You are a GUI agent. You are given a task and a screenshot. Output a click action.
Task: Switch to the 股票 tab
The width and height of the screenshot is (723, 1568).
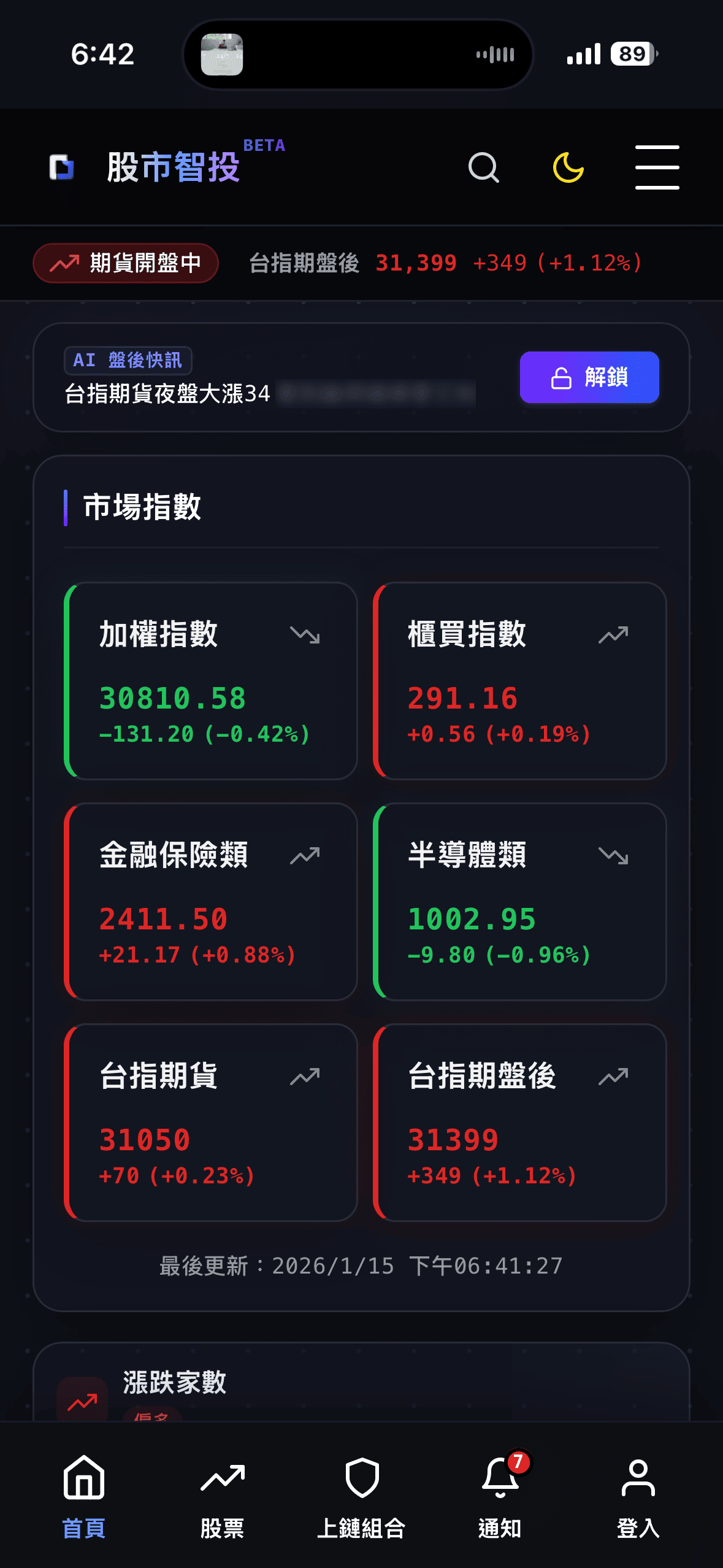222,1497
